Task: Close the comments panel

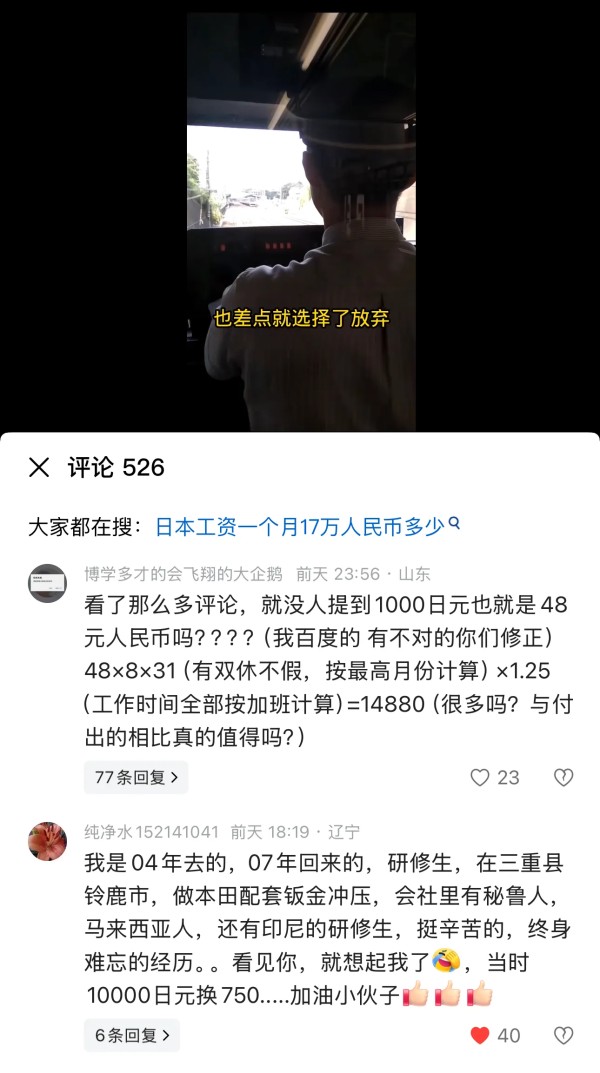Action: (39, 467)
